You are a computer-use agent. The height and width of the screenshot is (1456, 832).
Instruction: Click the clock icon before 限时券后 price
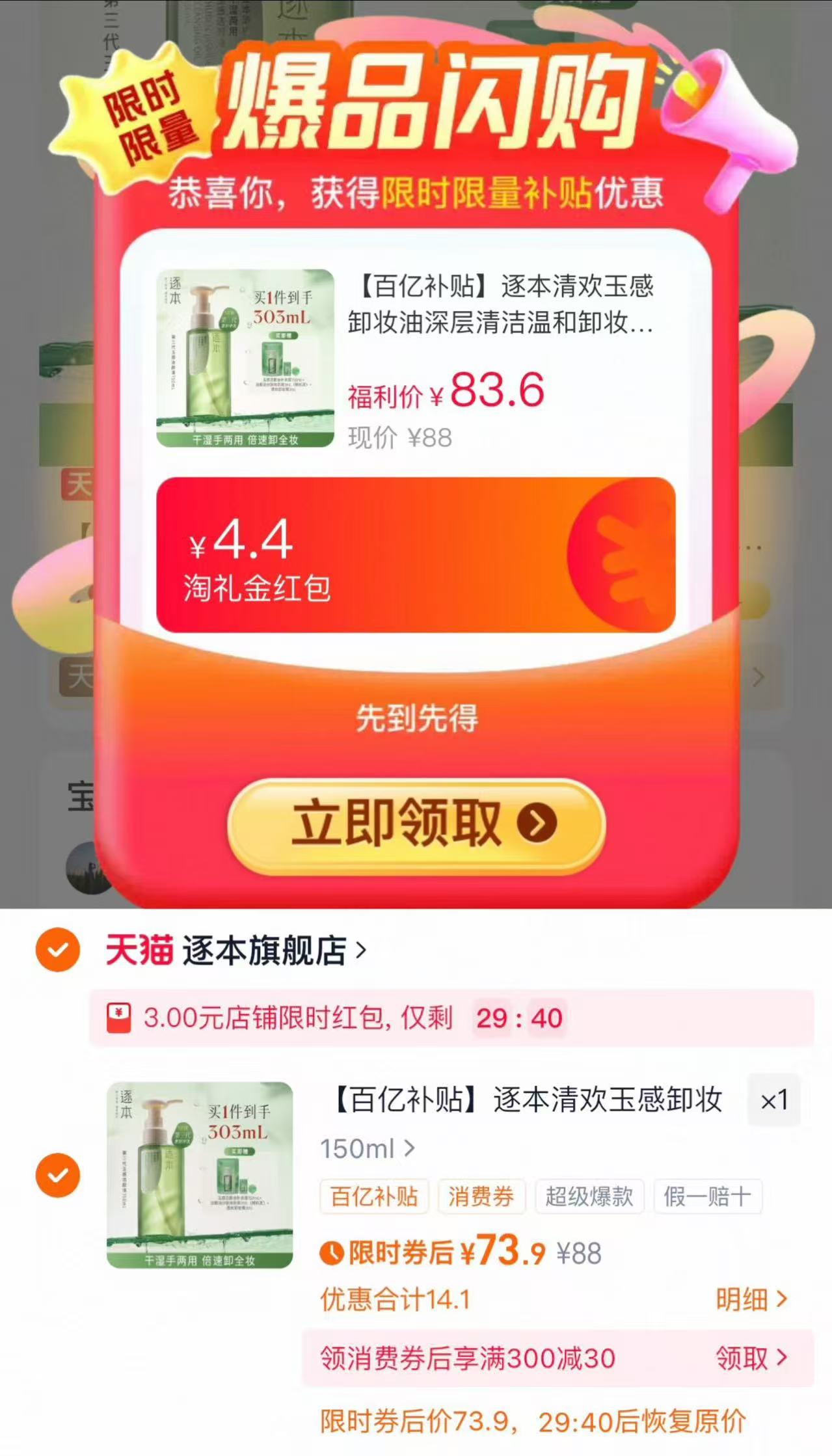(334, 1253)
